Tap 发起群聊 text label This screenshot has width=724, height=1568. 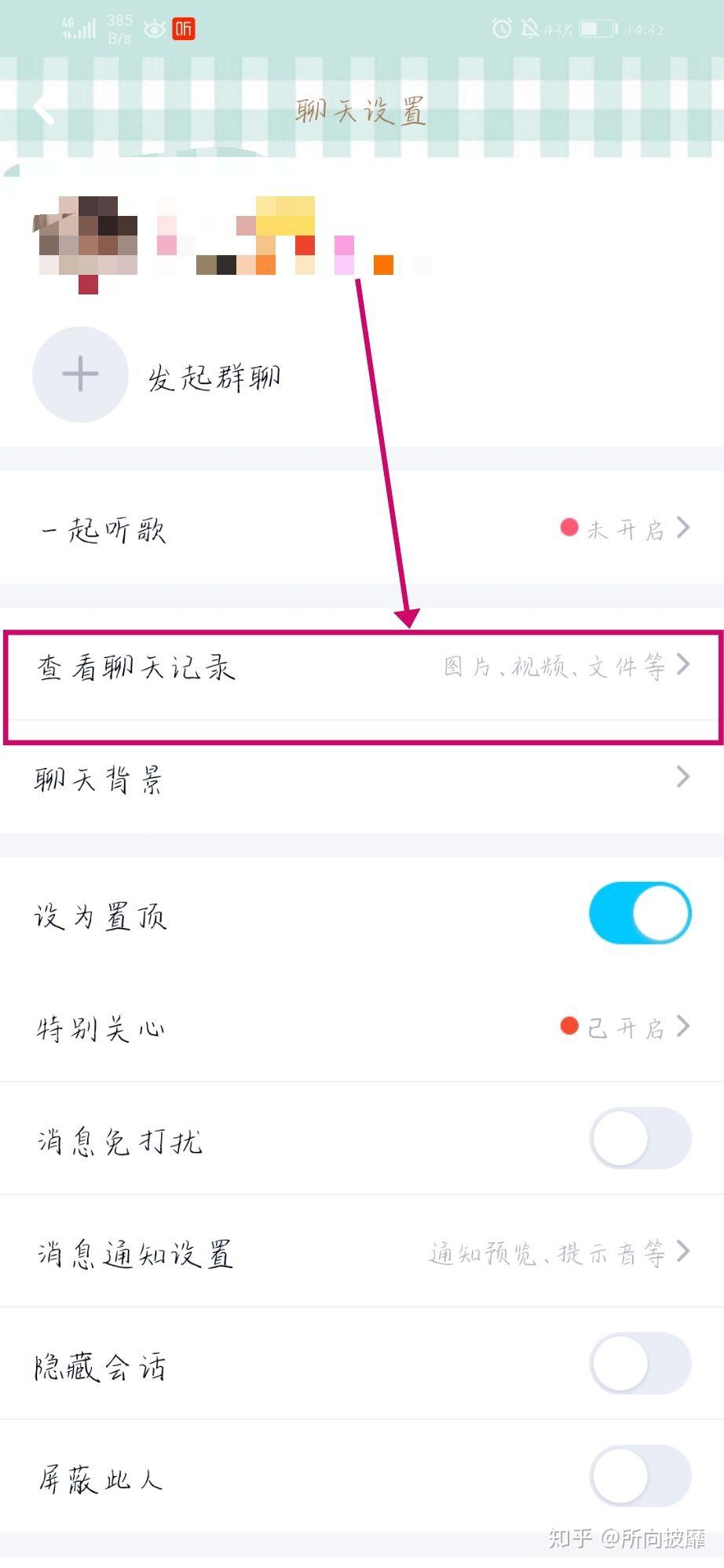point(214,377)
